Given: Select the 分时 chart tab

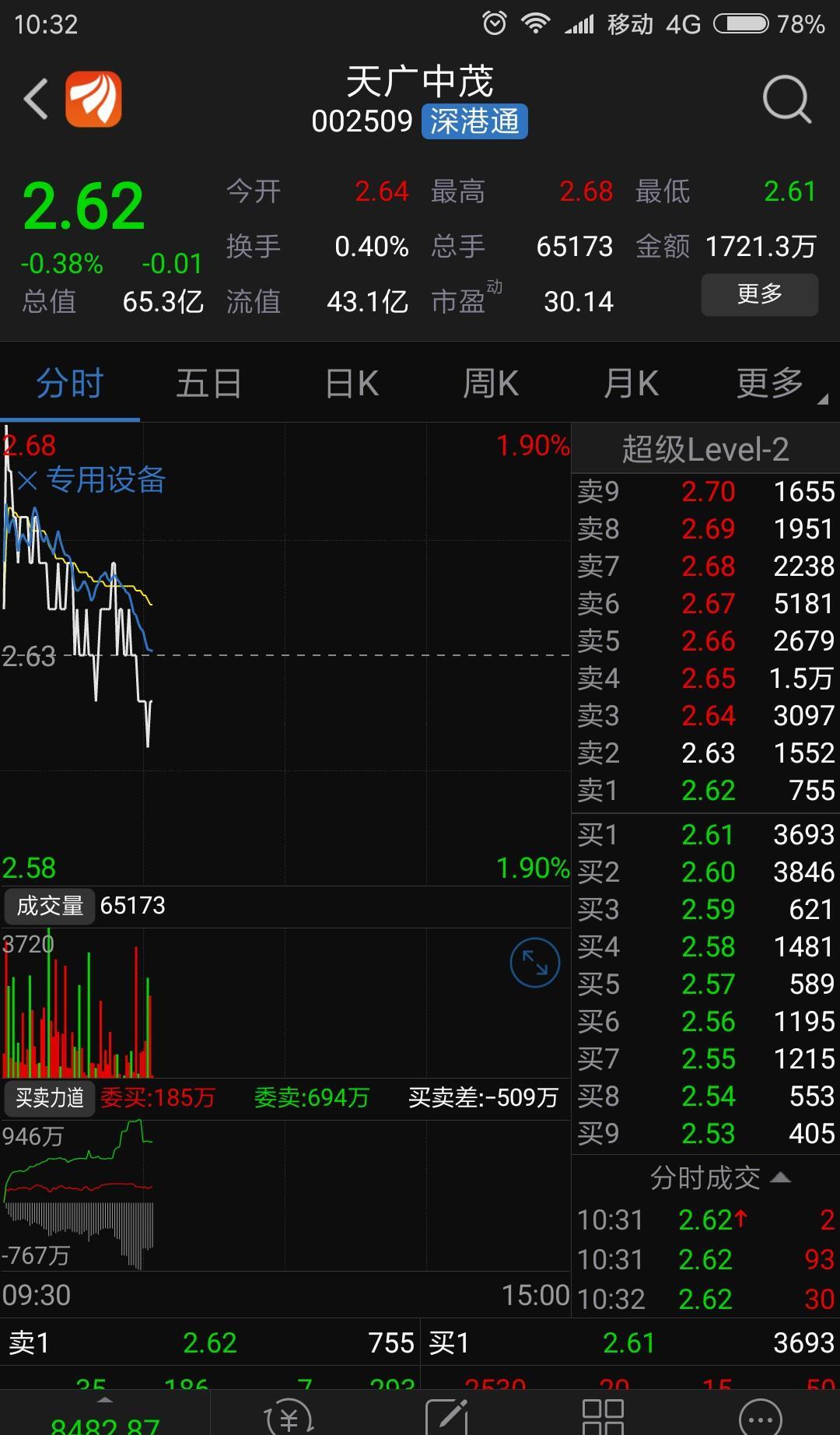Looking at the screenshot, I should [70, 384].
